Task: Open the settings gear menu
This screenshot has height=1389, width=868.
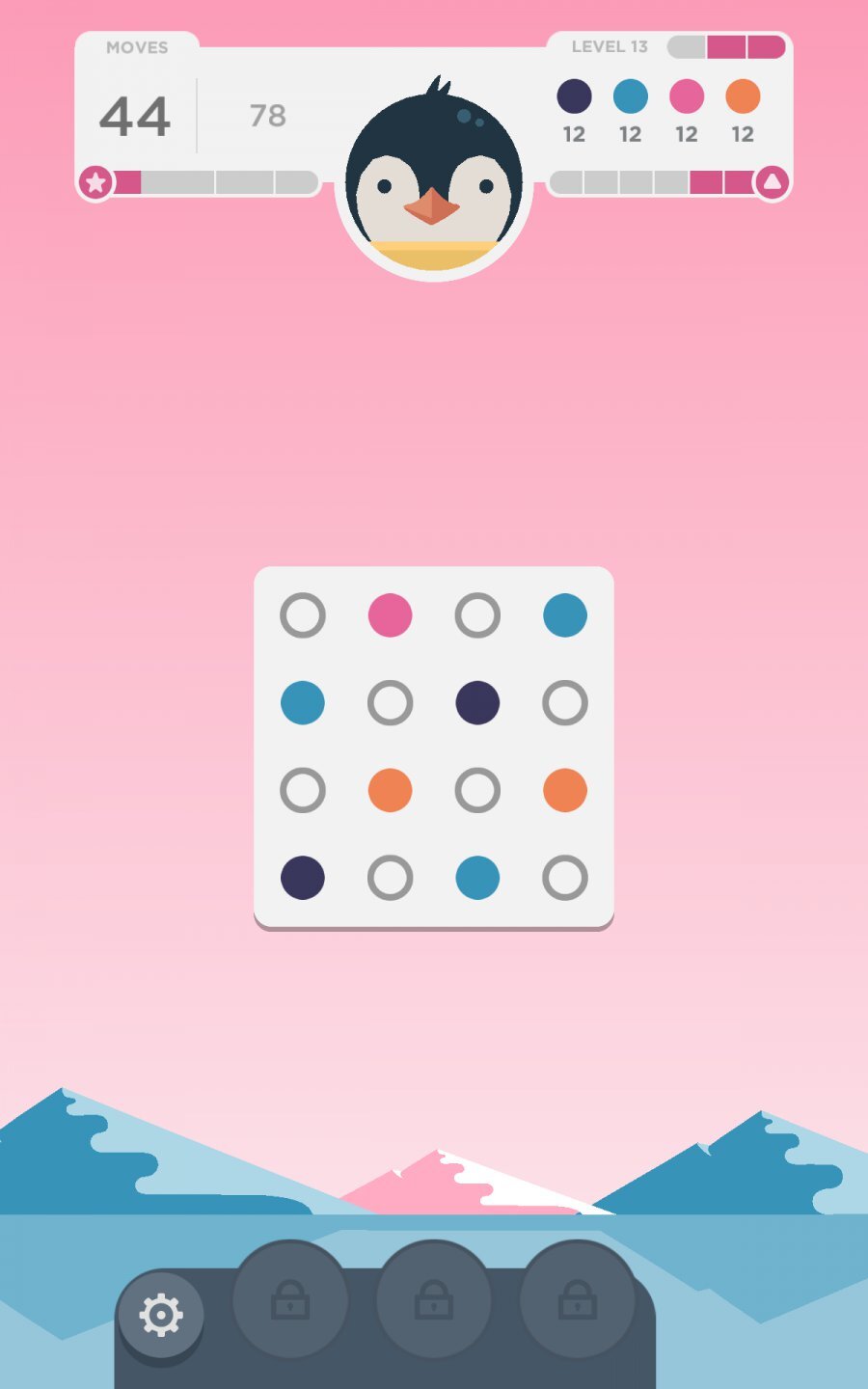Action: pos(160,1313)
